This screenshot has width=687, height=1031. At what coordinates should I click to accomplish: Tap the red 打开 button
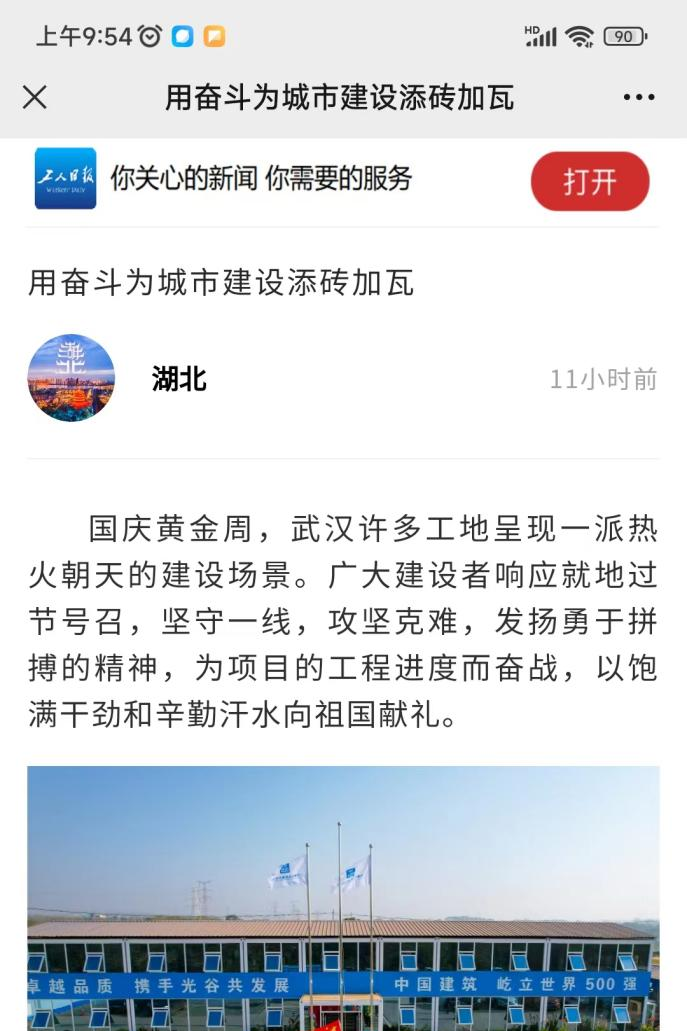[590, 181]
